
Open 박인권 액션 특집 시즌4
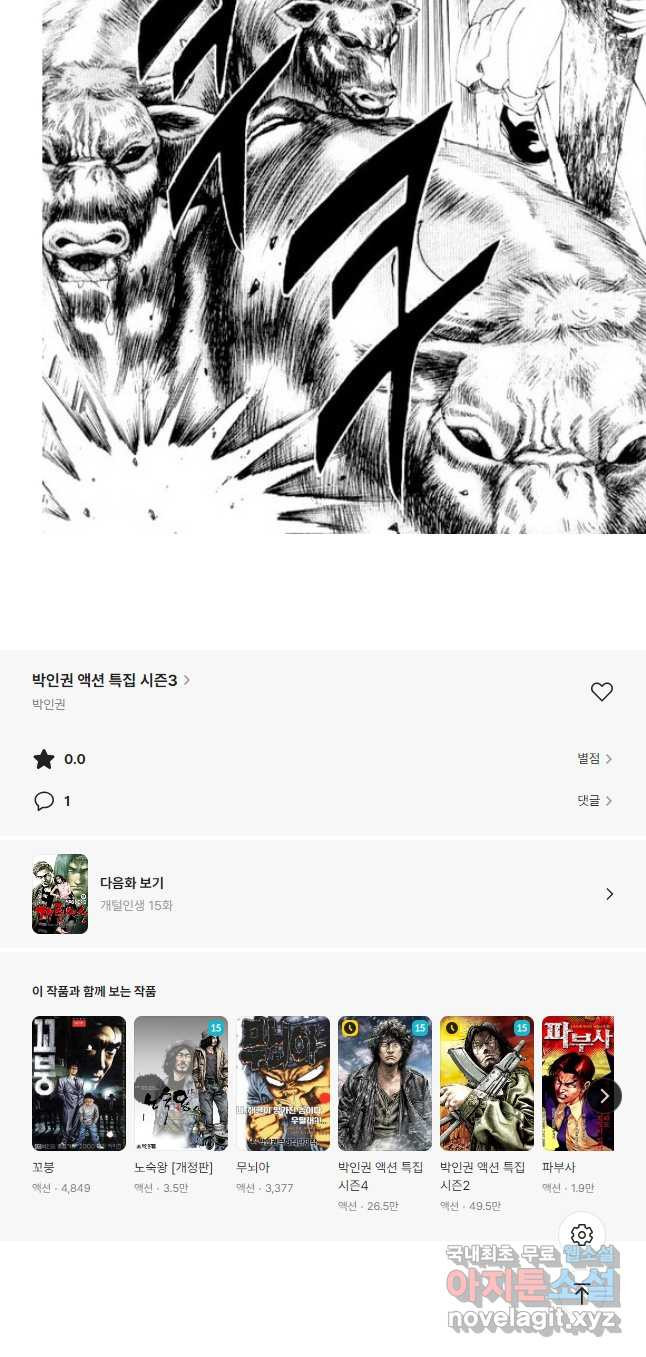385,1083
